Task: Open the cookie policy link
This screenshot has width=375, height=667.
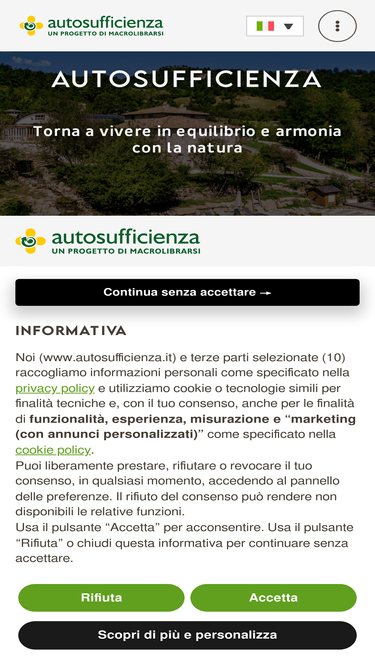Action: click(53, 450)
